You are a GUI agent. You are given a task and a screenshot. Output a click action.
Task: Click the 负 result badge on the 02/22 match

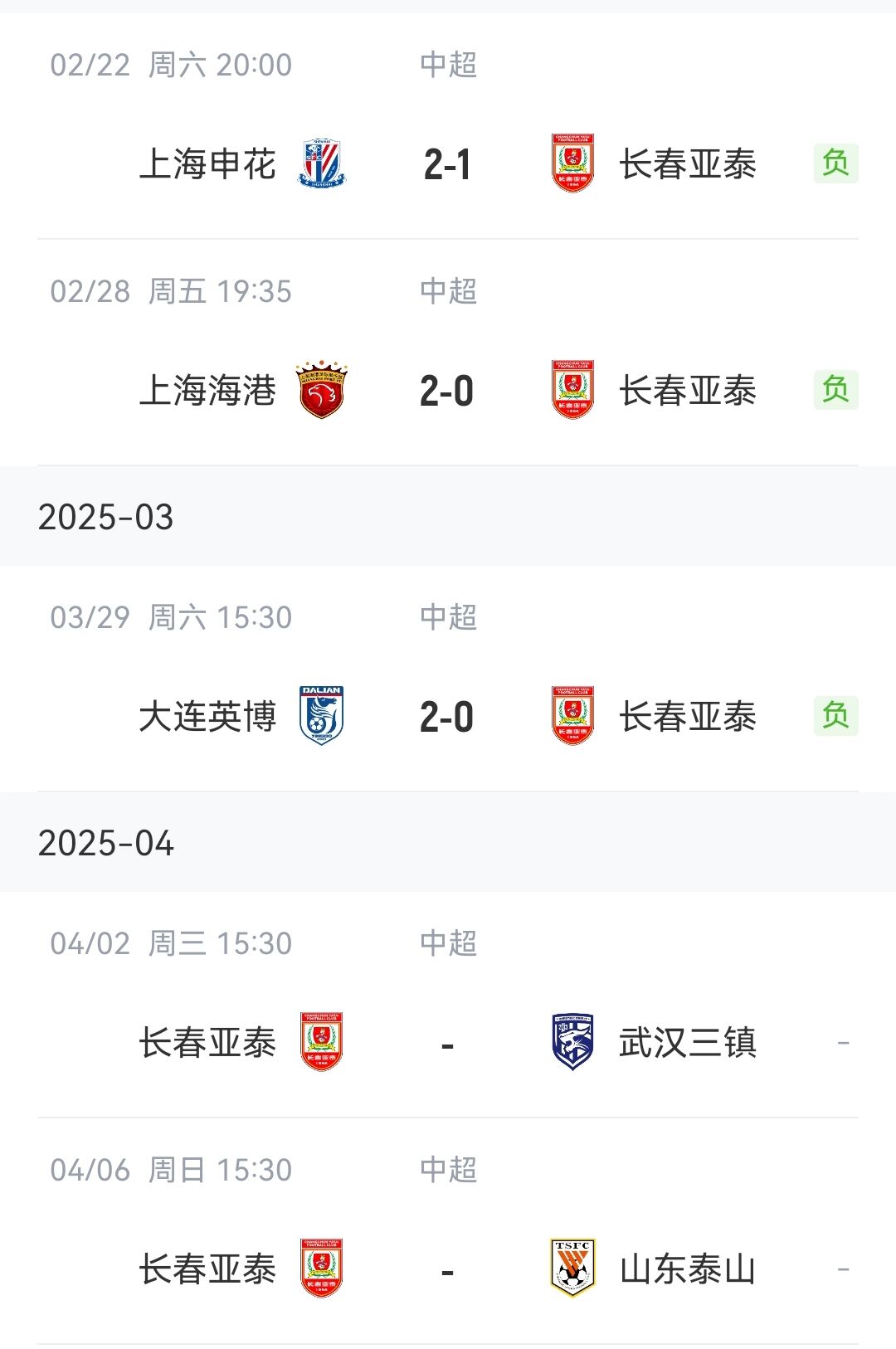coord(836,164)
